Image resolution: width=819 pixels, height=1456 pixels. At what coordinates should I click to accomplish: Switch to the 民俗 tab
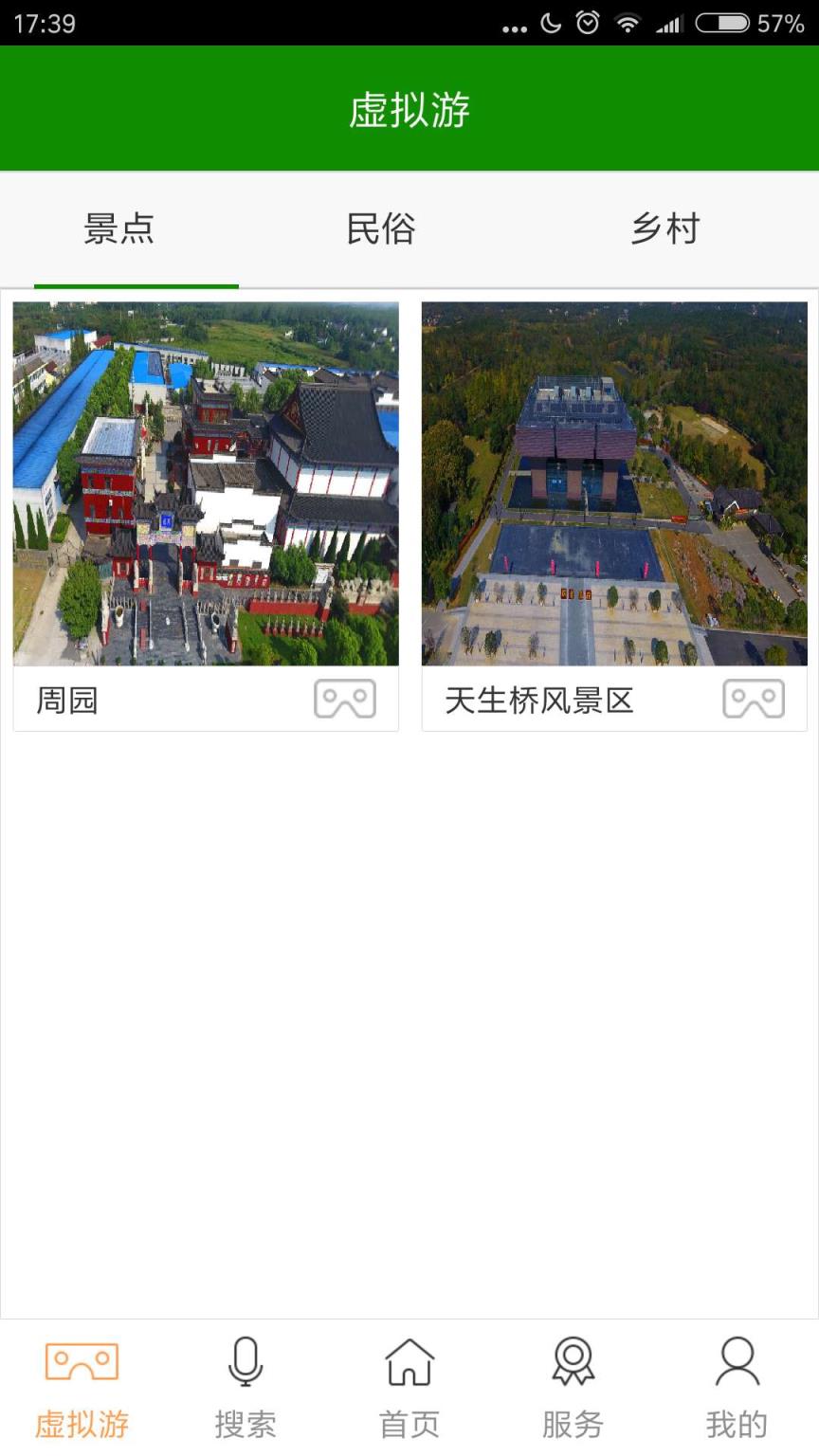coord(381,227)
